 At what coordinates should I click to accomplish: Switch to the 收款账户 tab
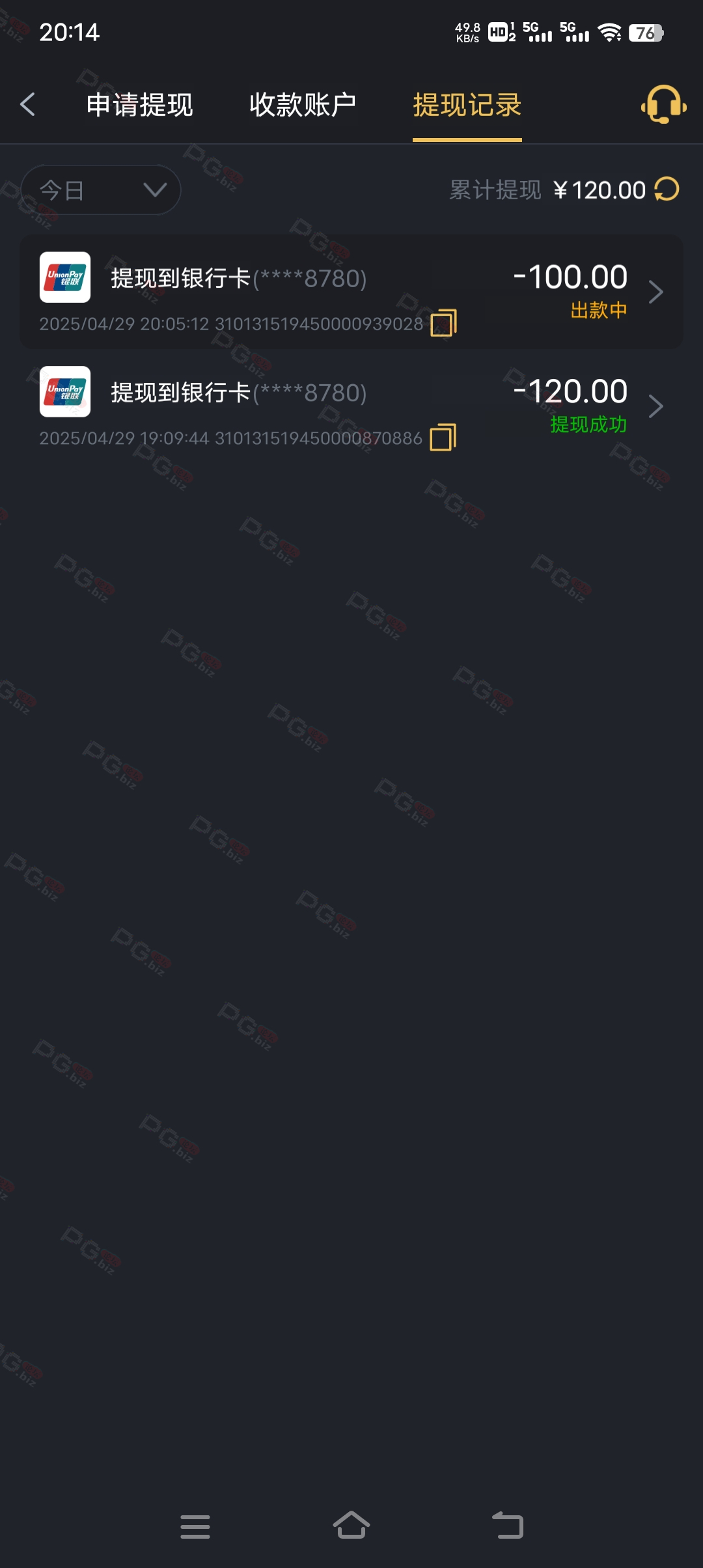pos(303,105)
